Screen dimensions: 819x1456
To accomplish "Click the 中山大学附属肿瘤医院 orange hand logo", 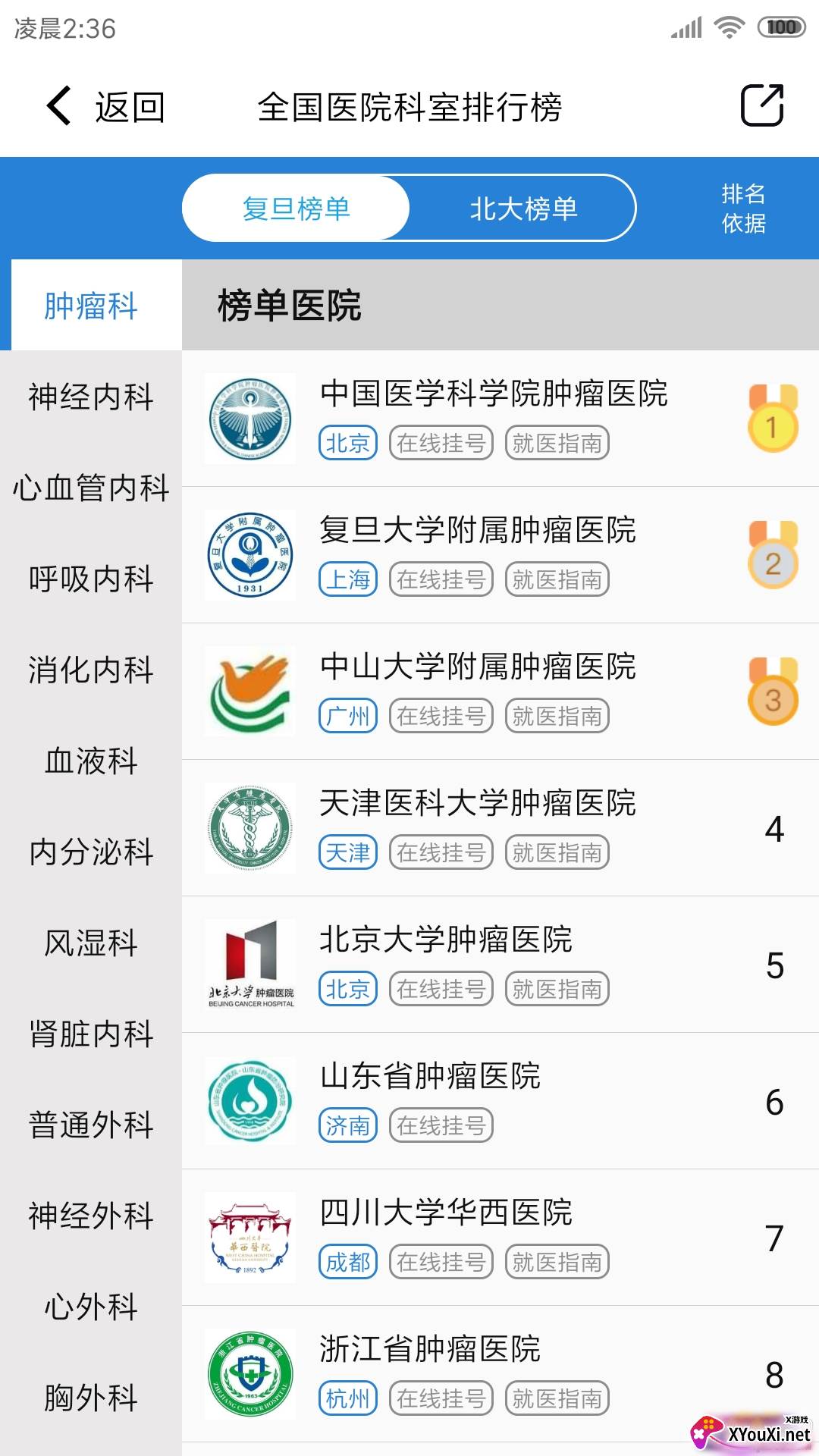I will (249, 690).
